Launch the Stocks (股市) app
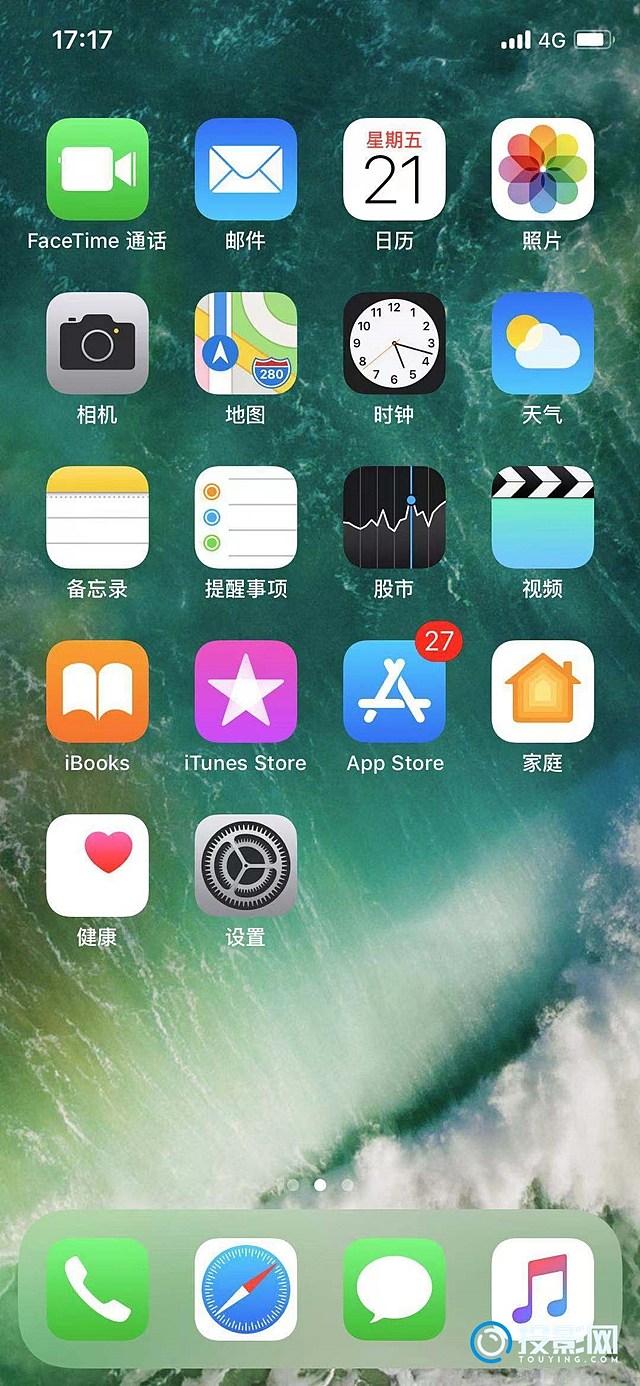The width and height of the screenshot is (640, 1386). click(x=394, y=517)
